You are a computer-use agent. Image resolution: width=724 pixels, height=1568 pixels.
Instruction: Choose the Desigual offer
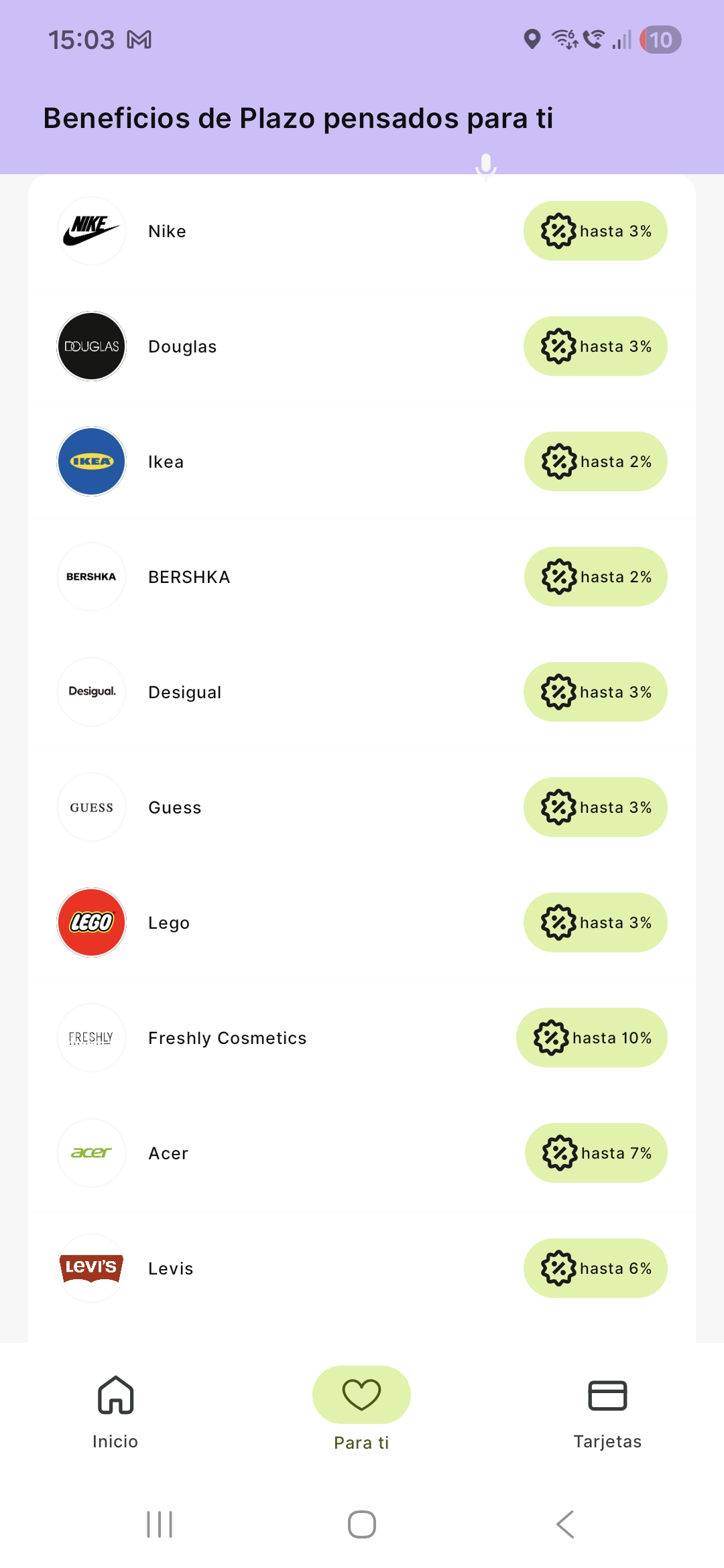click(362, 692)
